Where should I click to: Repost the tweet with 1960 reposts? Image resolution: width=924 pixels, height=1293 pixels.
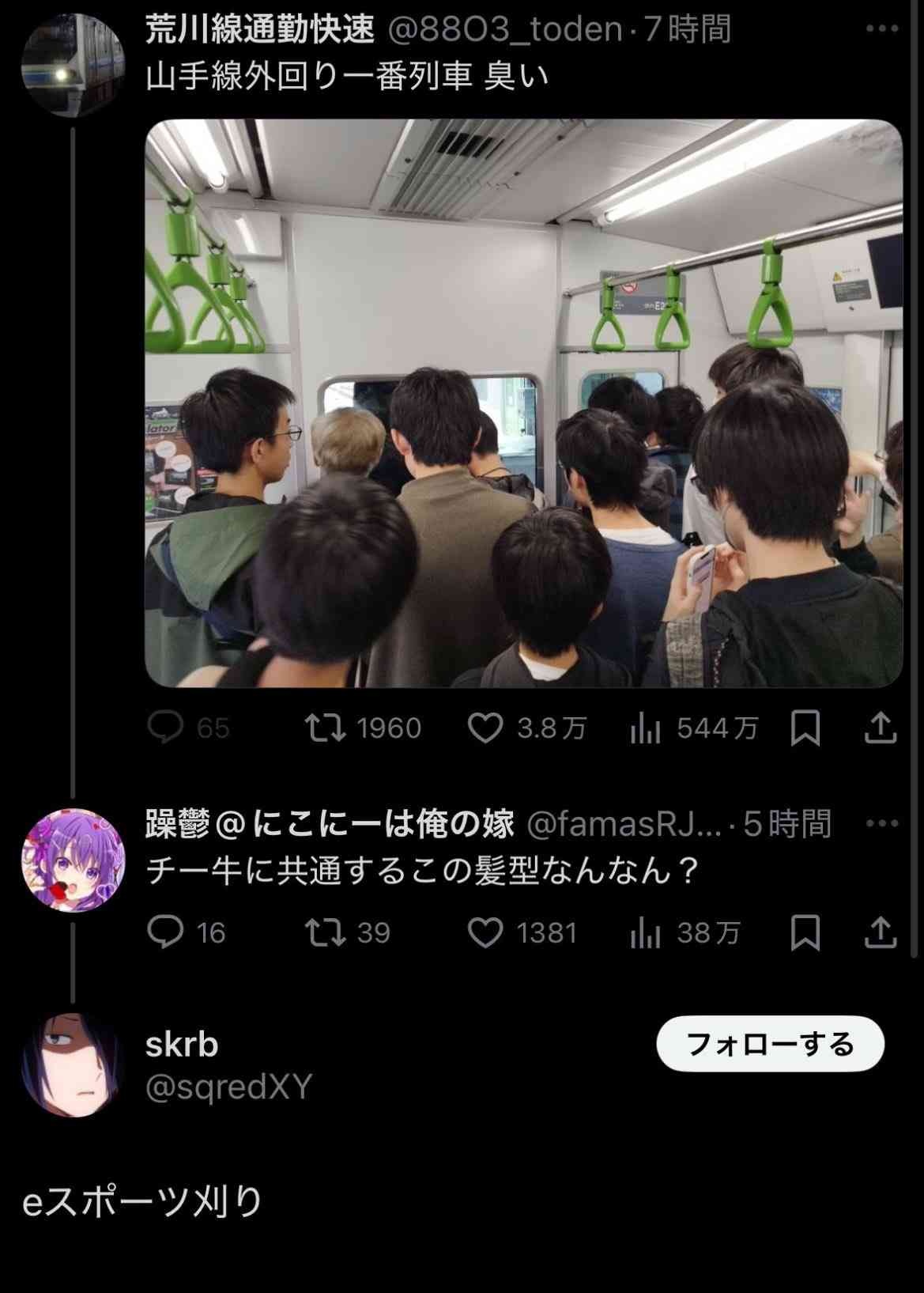(326, 728)
